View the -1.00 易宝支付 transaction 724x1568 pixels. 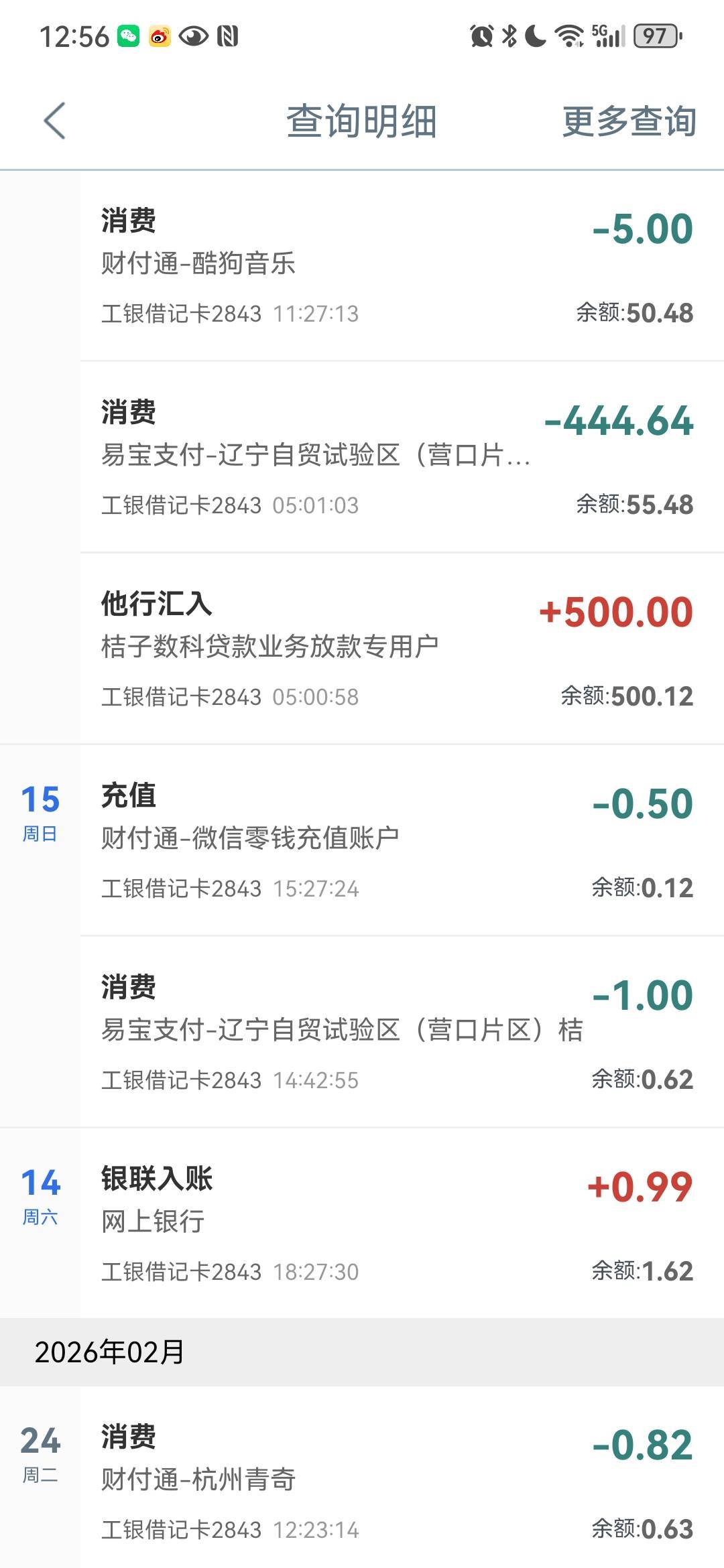(x=402, y=1032)
